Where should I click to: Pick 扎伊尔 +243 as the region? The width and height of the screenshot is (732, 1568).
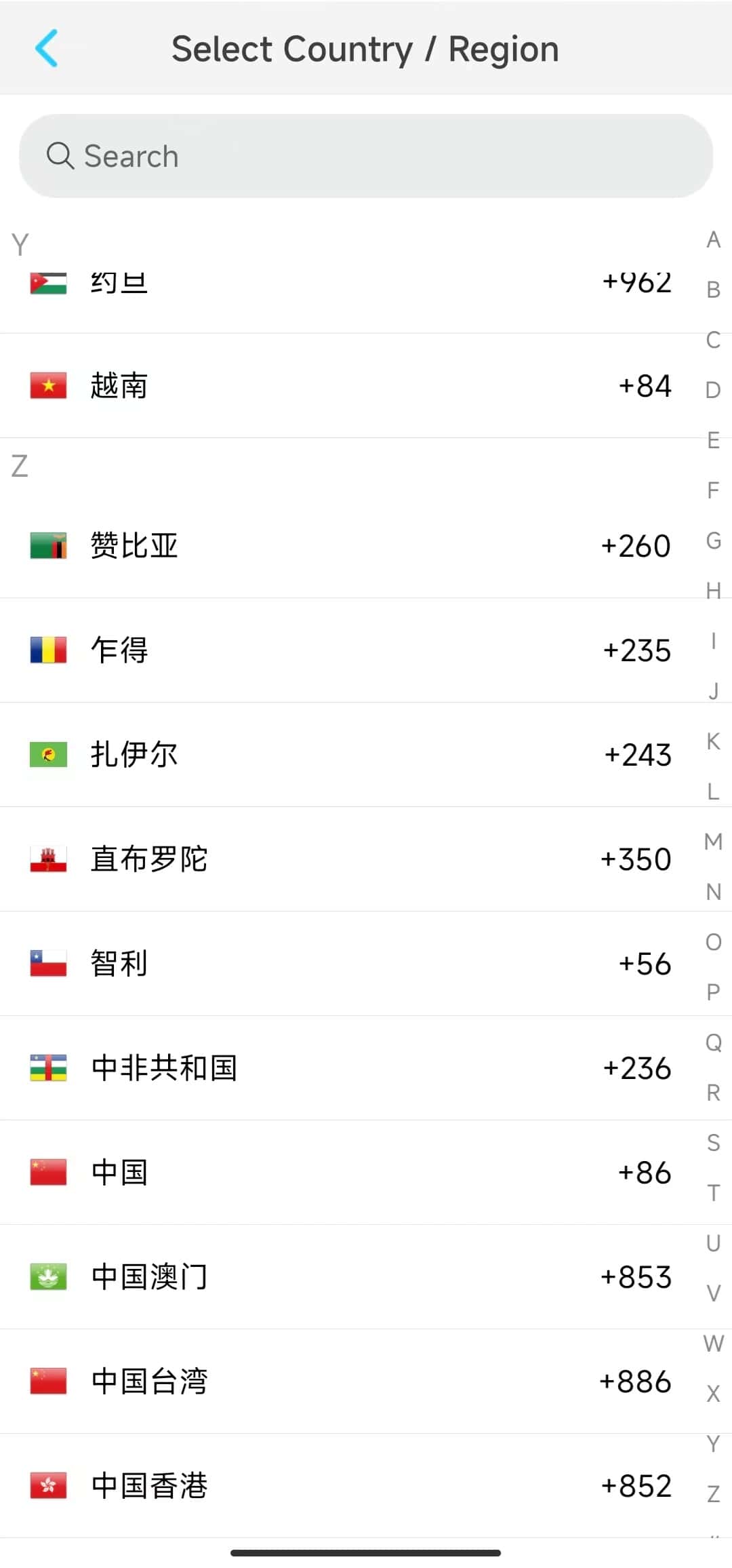pyautogui.click(x=339, y=755)
